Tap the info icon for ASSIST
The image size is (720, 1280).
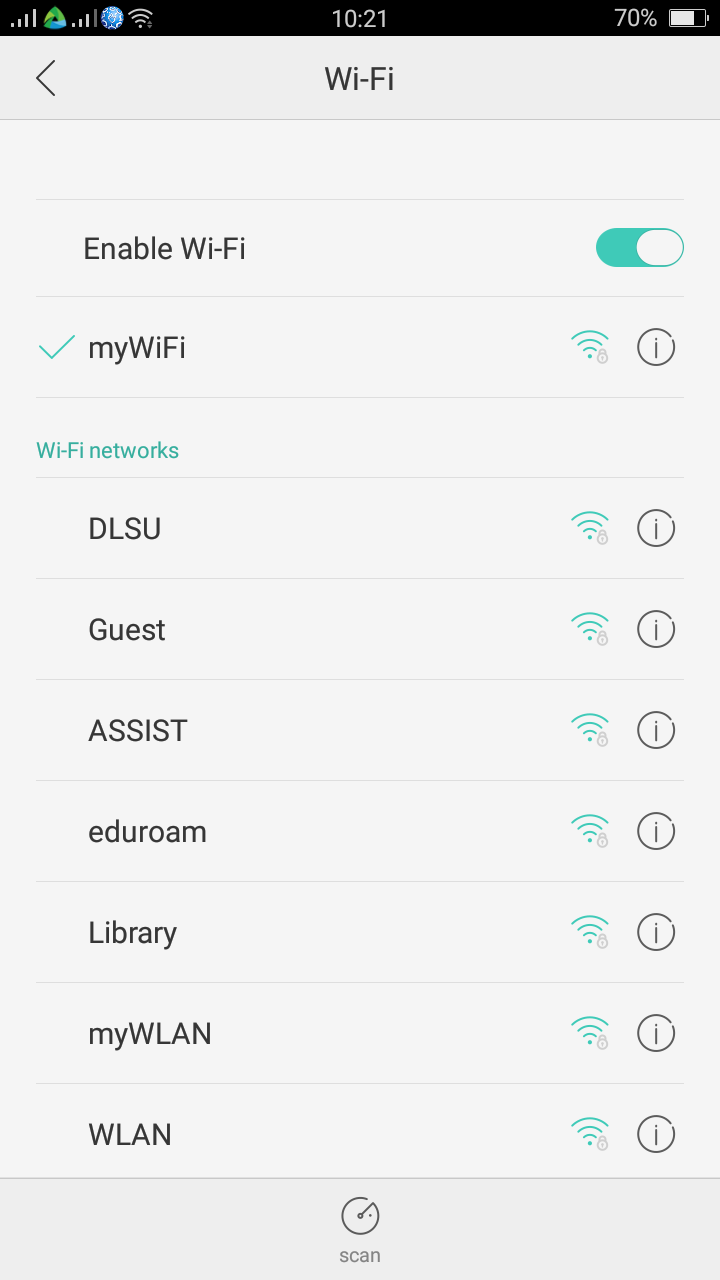[x=656, y=731]
